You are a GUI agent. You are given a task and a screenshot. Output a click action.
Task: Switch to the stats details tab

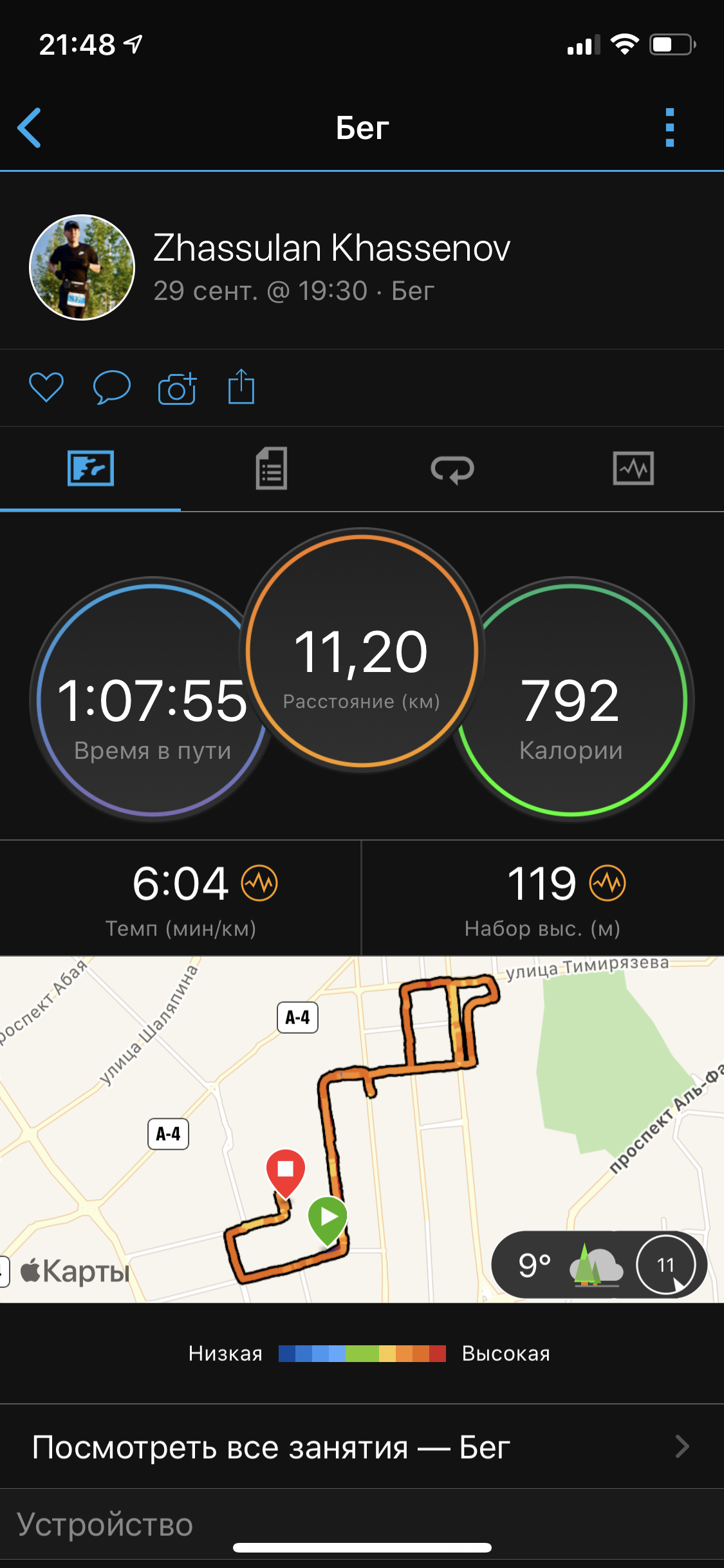coord(271,469)
